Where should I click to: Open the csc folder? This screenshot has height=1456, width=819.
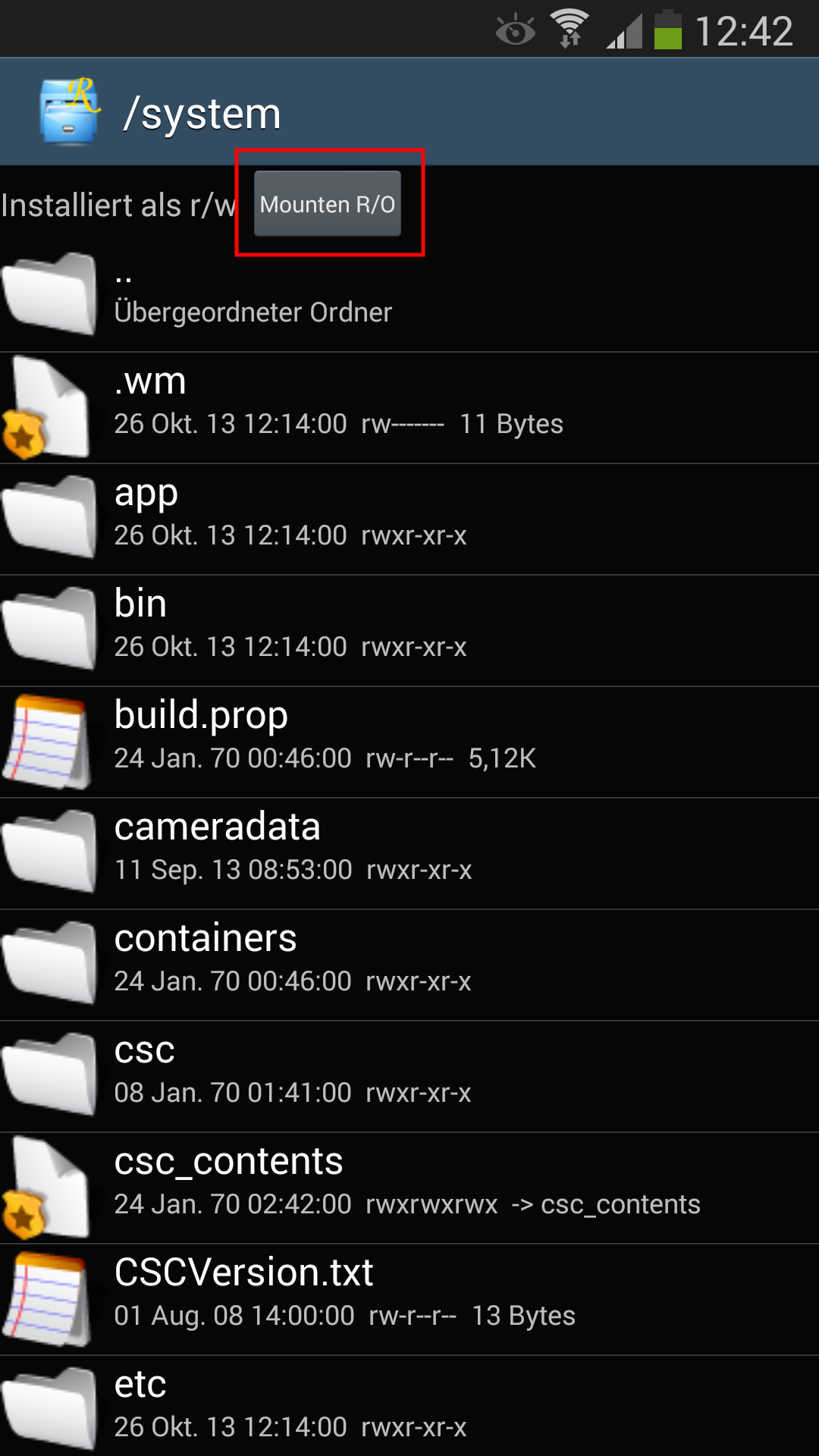(409, 1077)
